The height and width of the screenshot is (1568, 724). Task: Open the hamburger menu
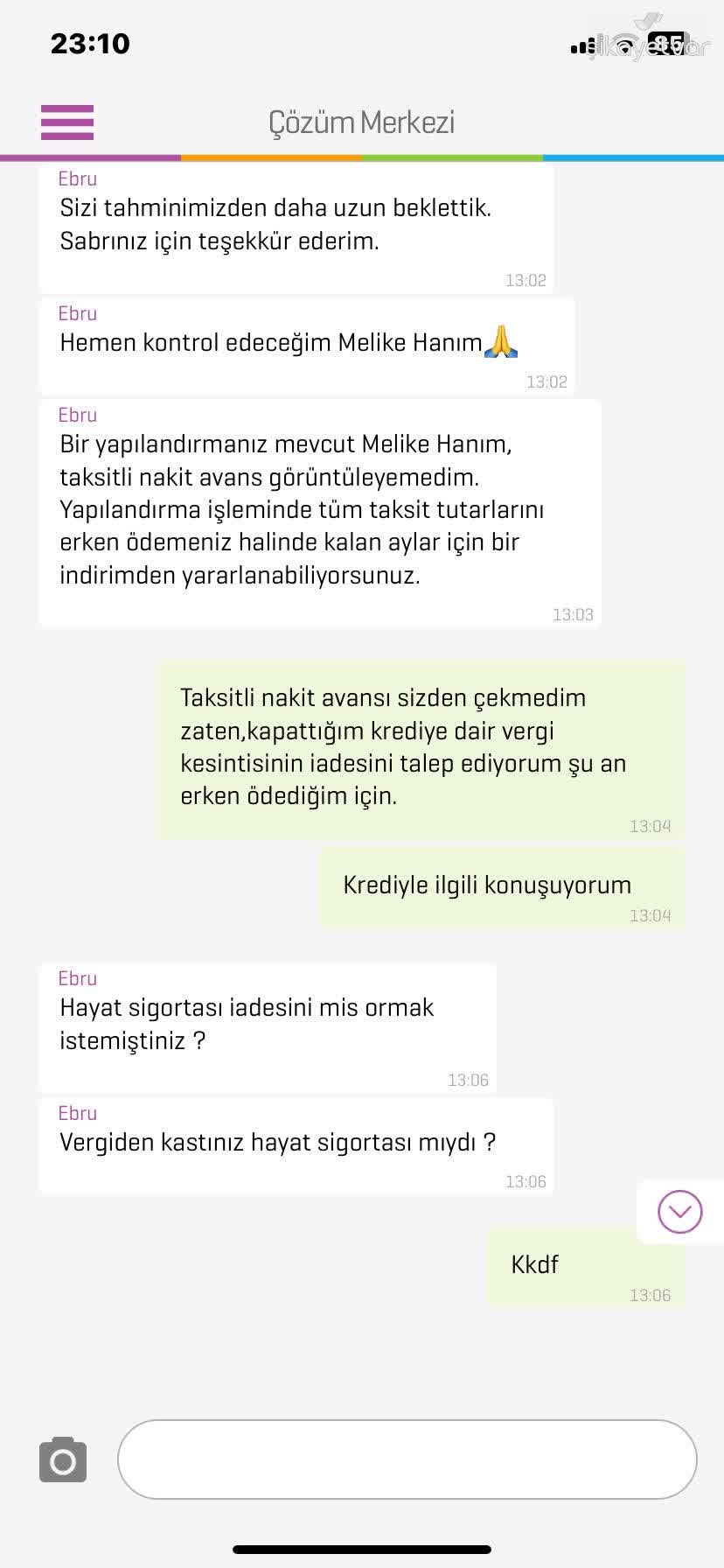(x=66, y=122)
